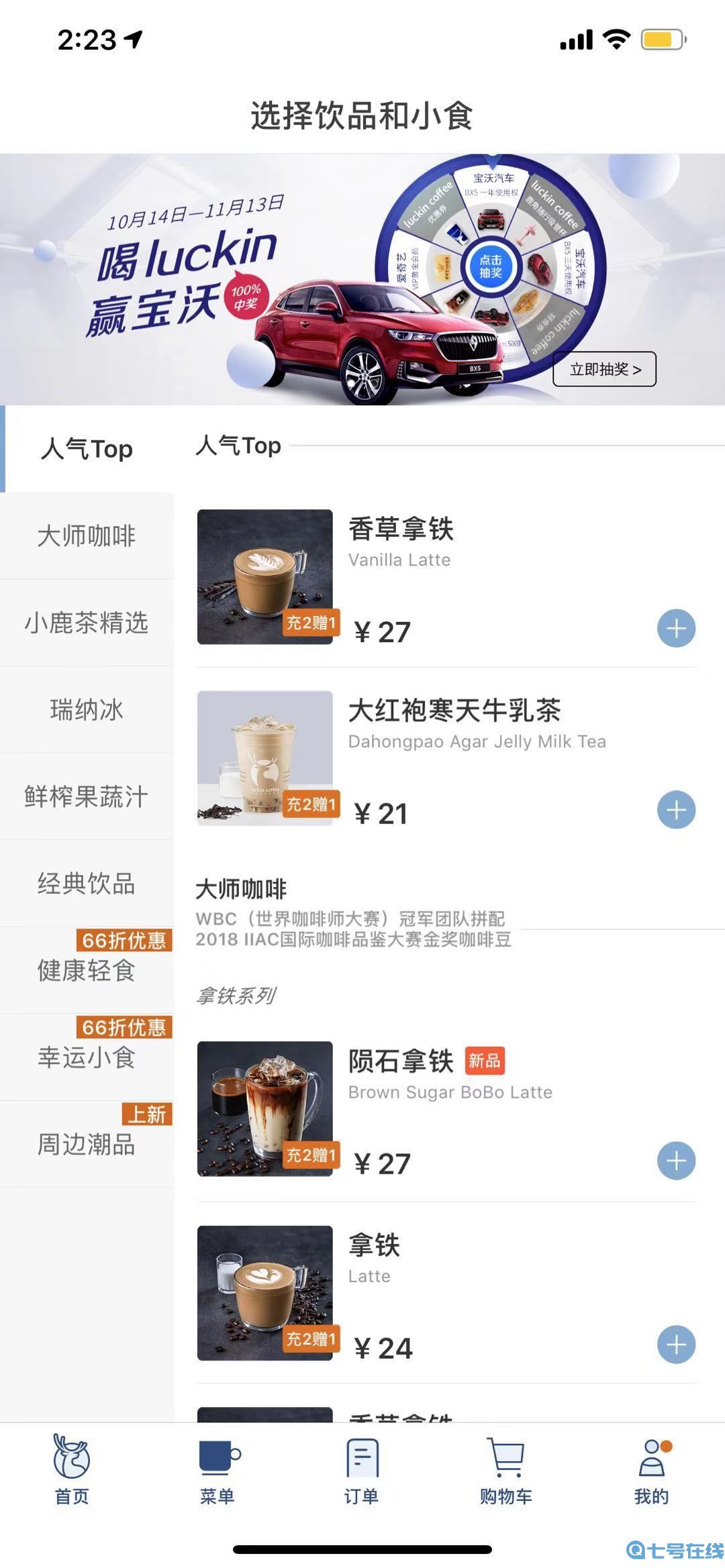Add 香草拿铁 Vanilla Latte to cart
Image resolution: width=725 pixels, height=1568 pixels.
tap(676, 629)
